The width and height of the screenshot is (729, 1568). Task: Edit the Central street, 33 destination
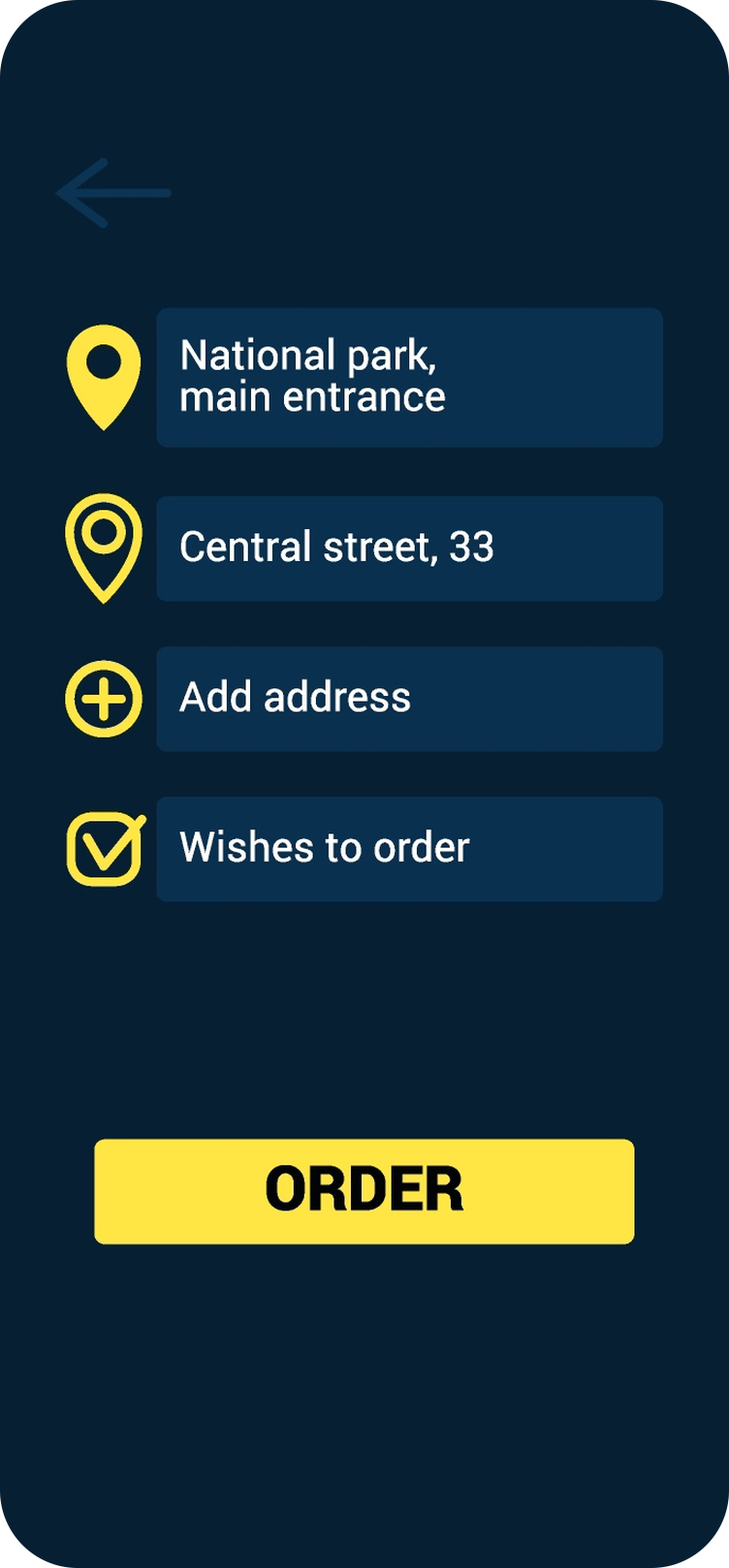409,549
